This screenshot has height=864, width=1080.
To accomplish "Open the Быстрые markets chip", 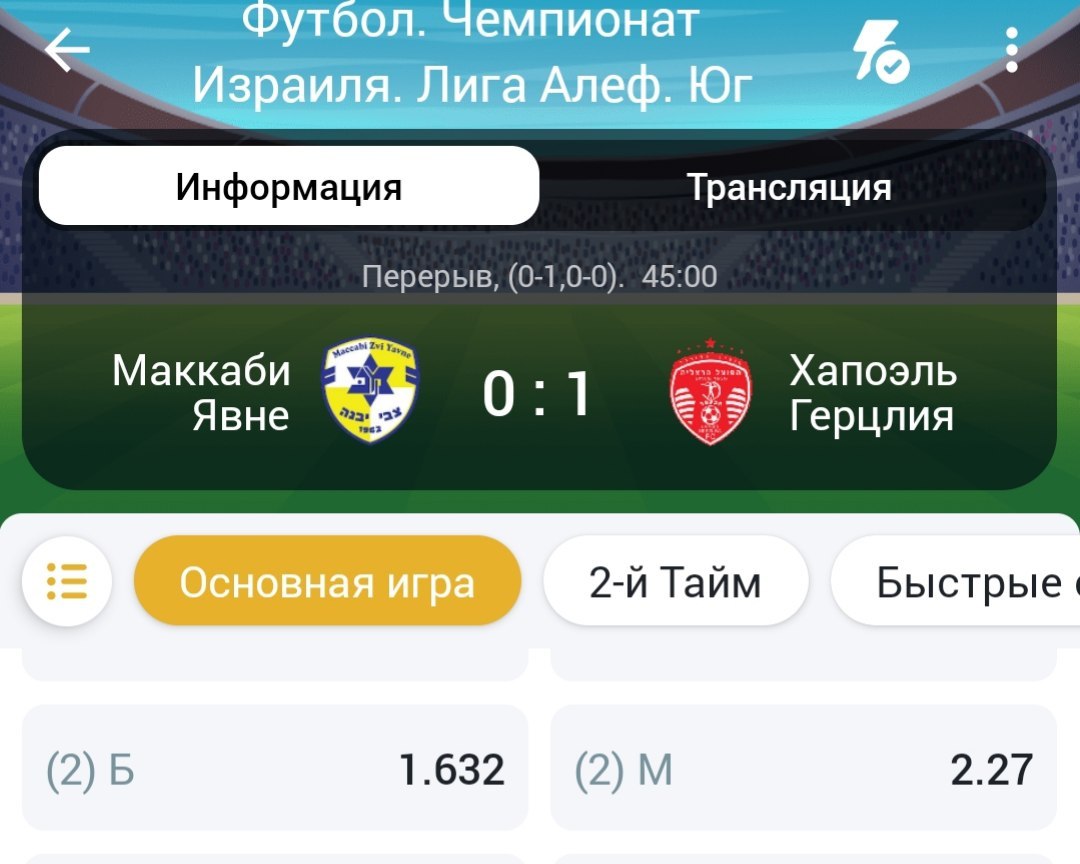I will point(960,582).
